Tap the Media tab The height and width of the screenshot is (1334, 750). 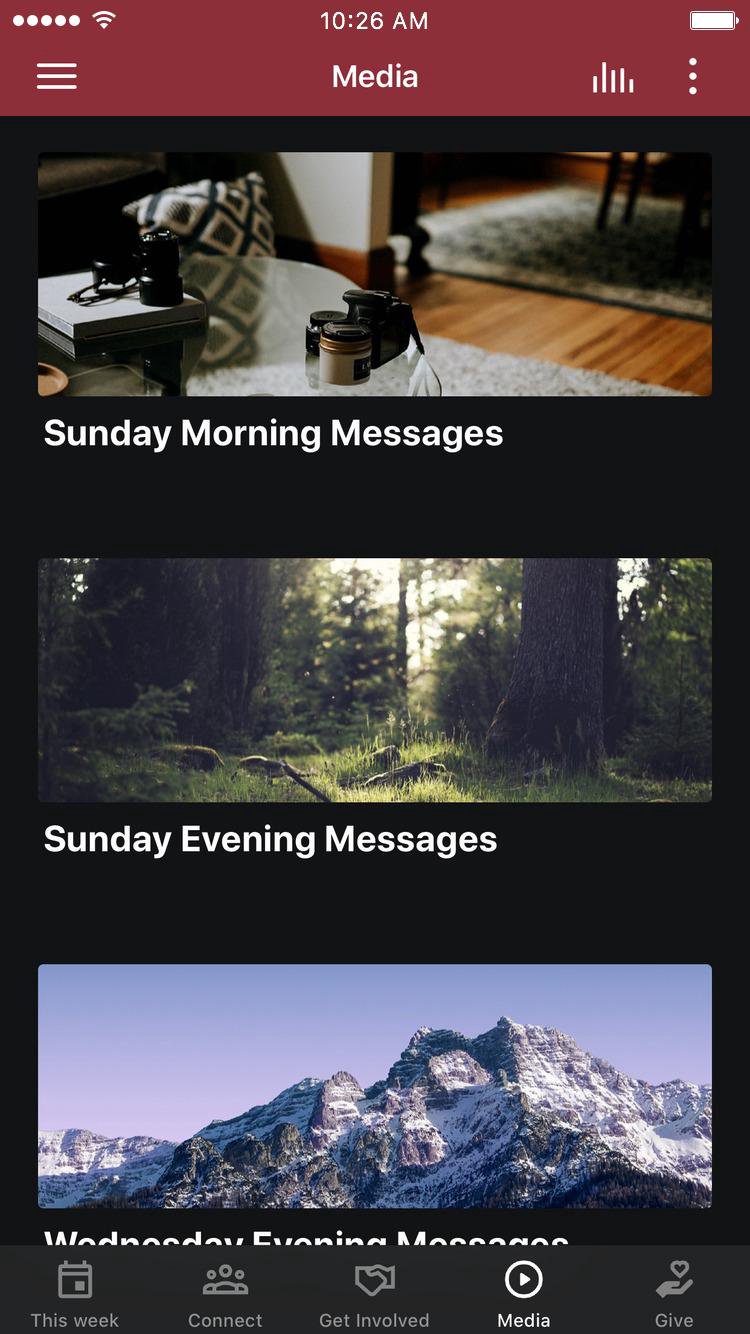(x=524, y=1293)
